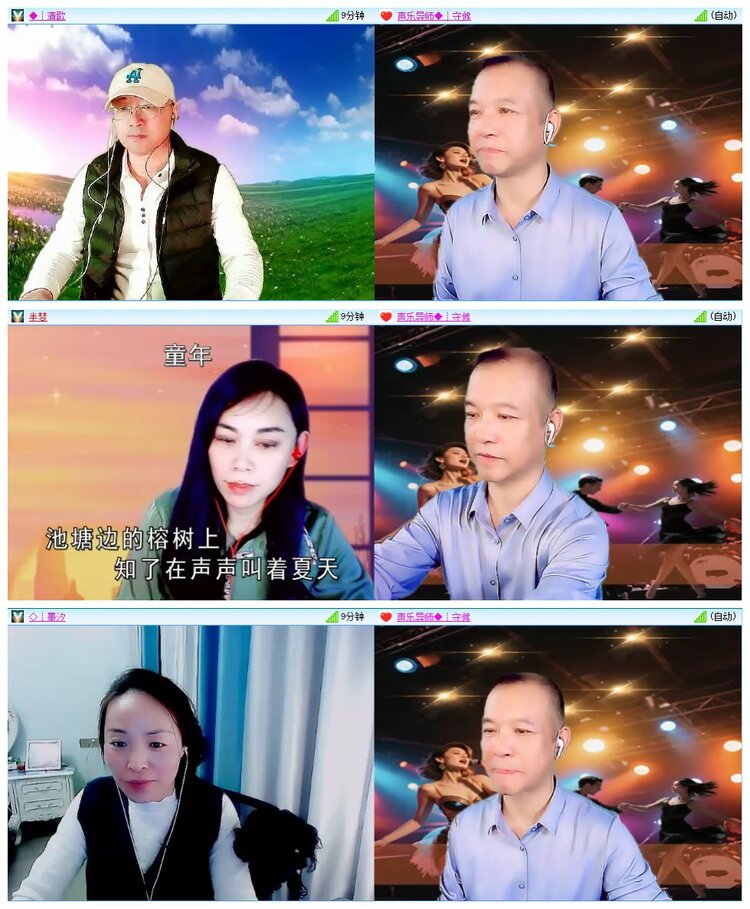Click the green signal strength bars near 9分钟

[331, 15]
